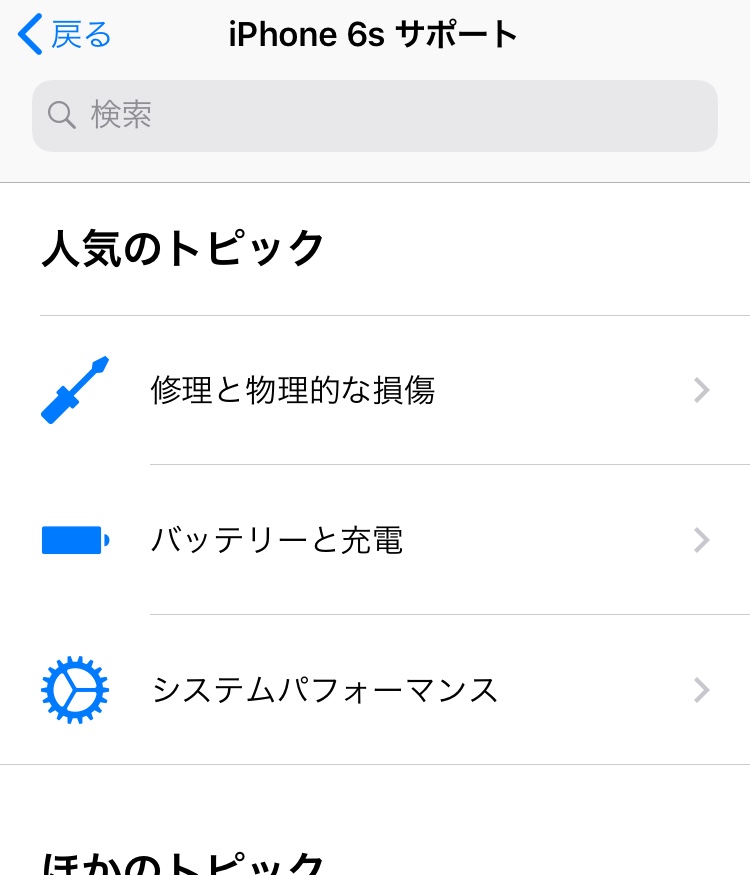Select the バッテリーと充電 topic

[277, 540]
